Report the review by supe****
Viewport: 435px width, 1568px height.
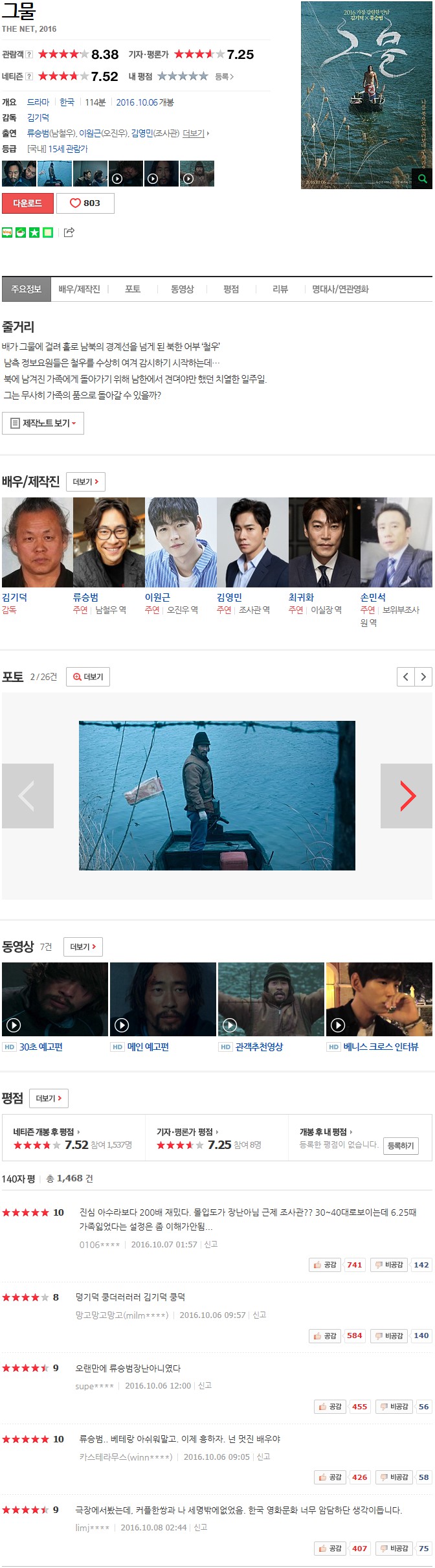click(x=205, y=1386)
